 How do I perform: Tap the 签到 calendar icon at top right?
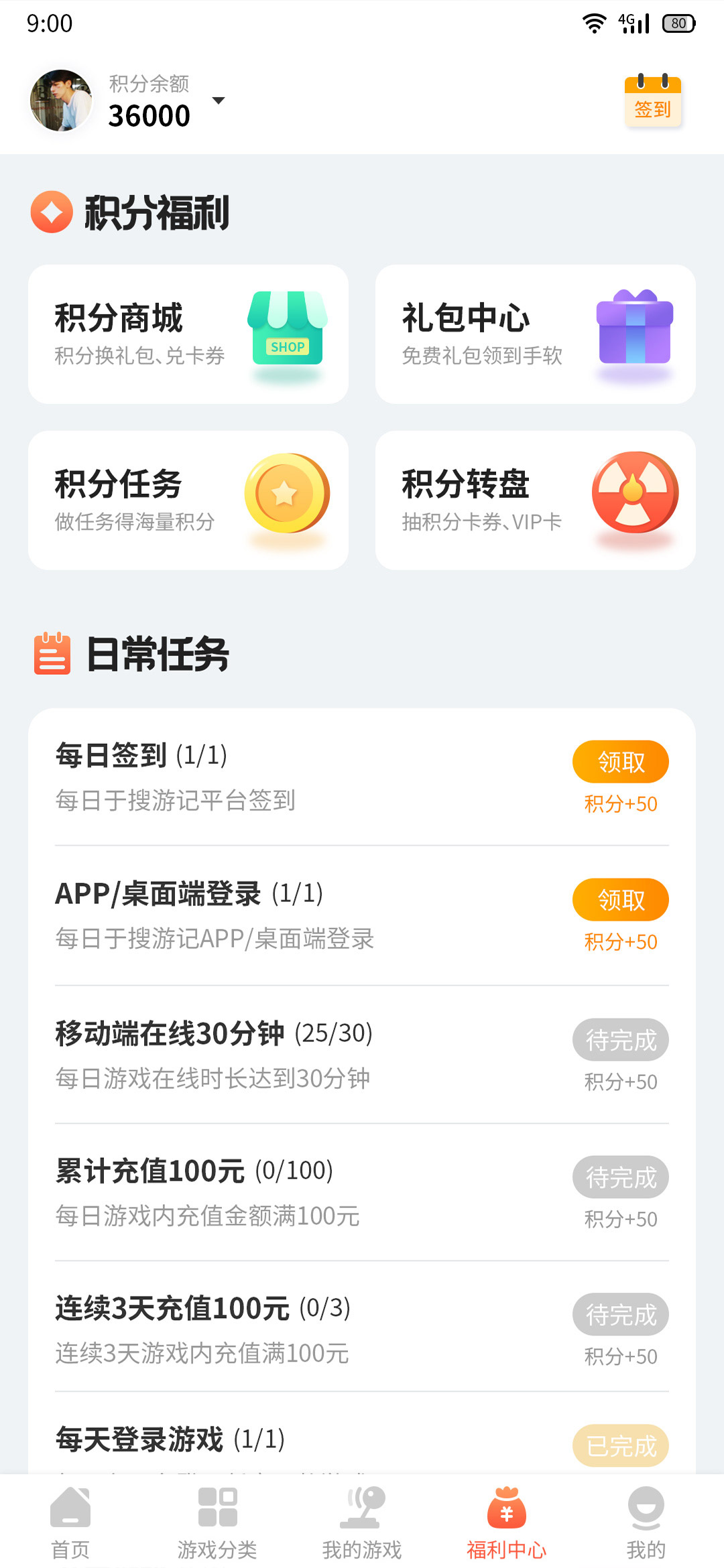pyautogui.click(x=652, y=102)
